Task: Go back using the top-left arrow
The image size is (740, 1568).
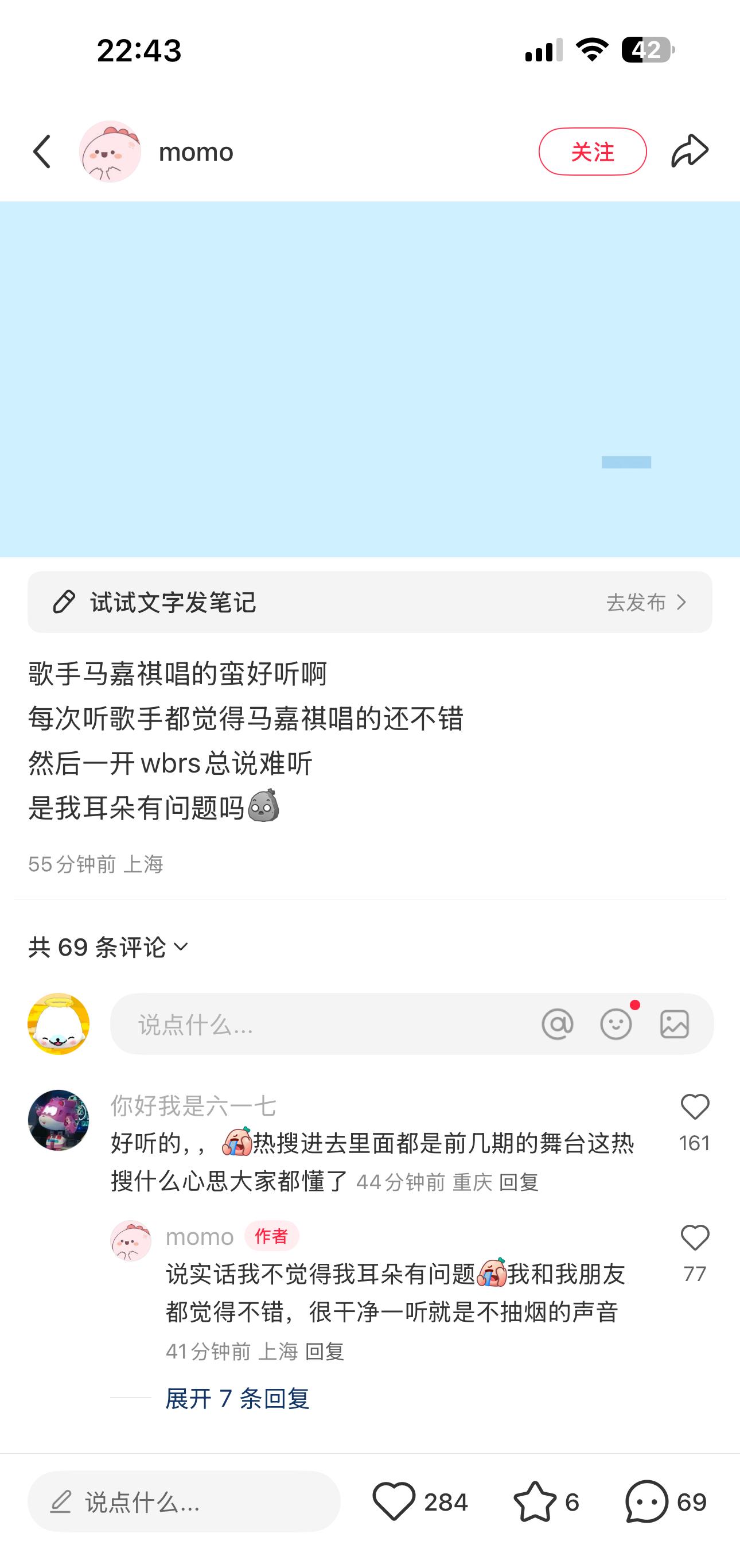Action: coord(42,152)
